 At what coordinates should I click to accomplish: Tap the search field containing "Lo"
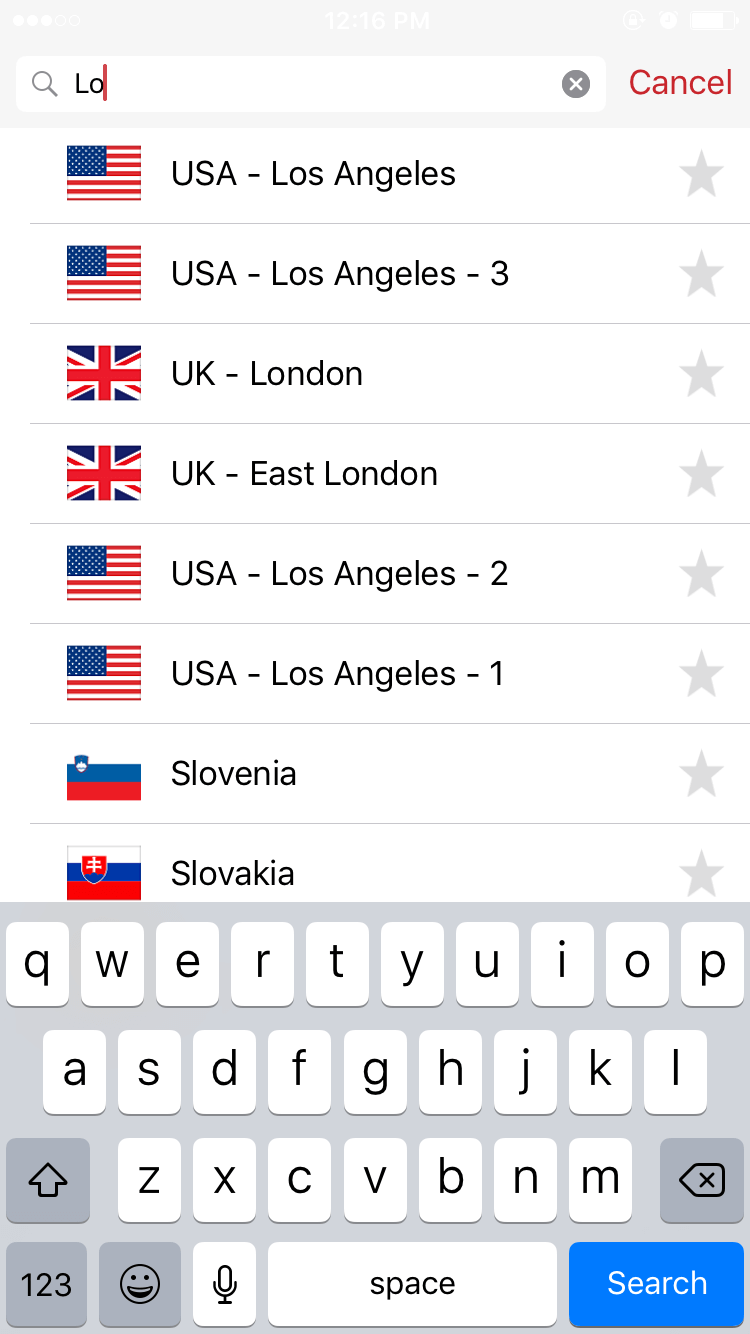tap(311, 84)
